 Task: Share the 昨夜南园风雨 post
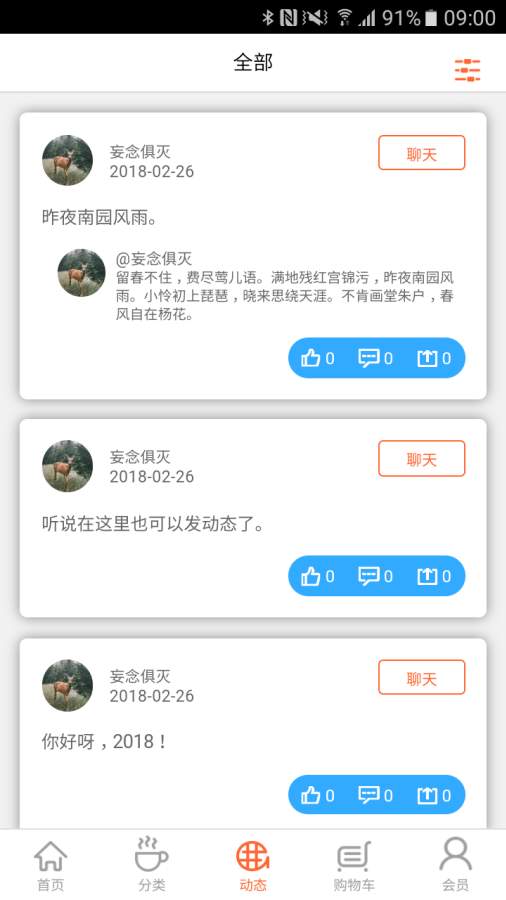tap(434, 358)
